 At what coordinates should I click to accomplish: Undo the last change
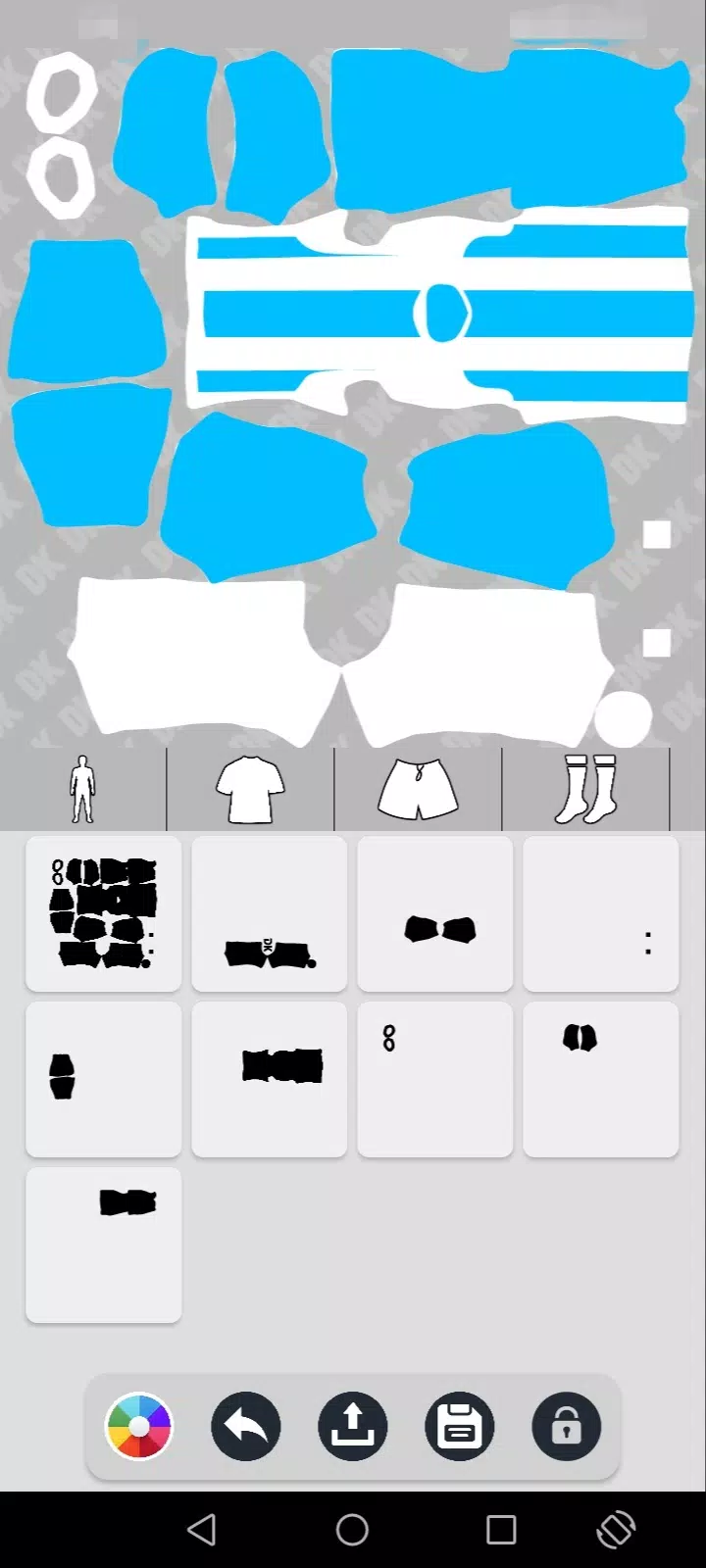click(246, 1427)
